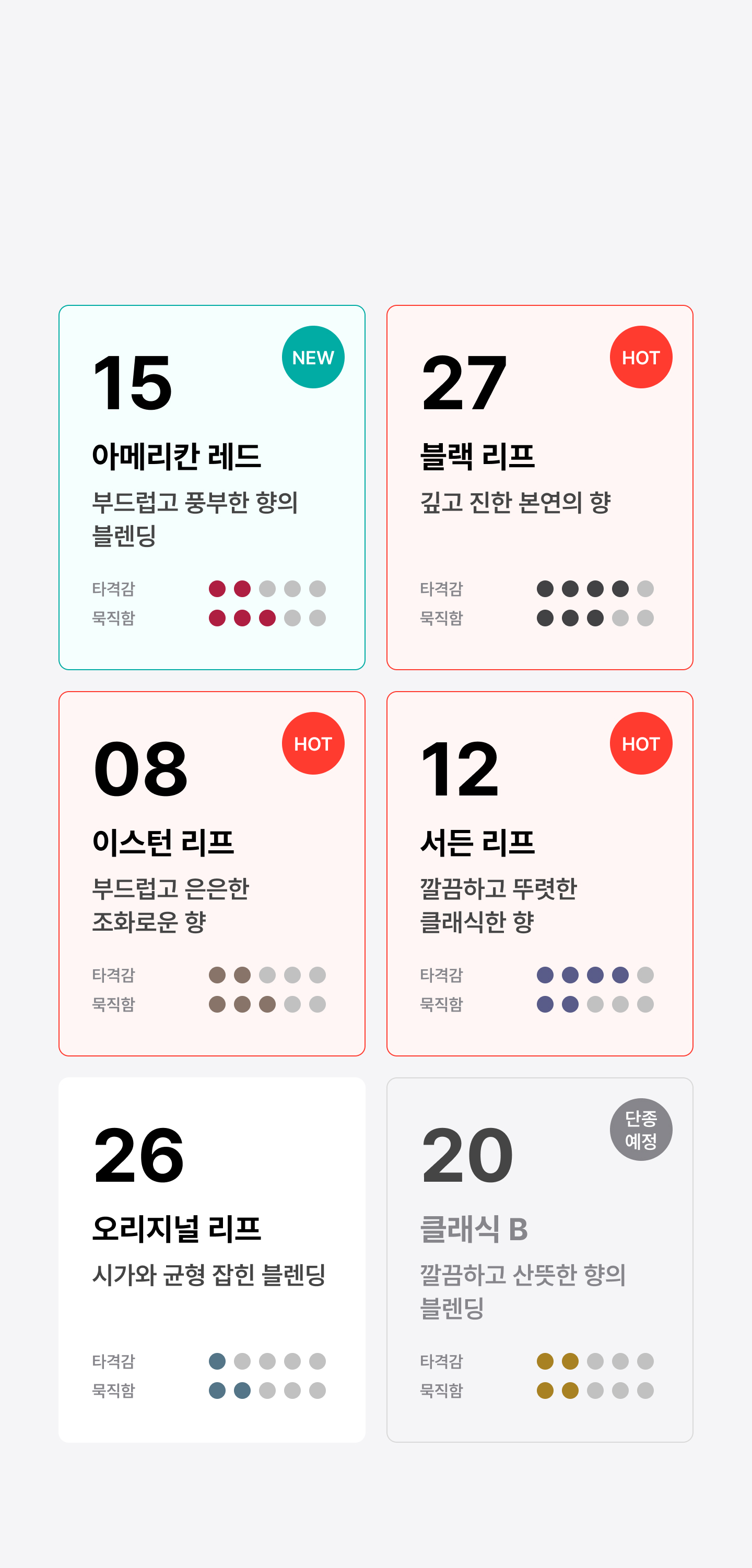The height and width of the screenshot is (1568, 752).
Task: View the 20 클래식 B card
Action: 539,1259
